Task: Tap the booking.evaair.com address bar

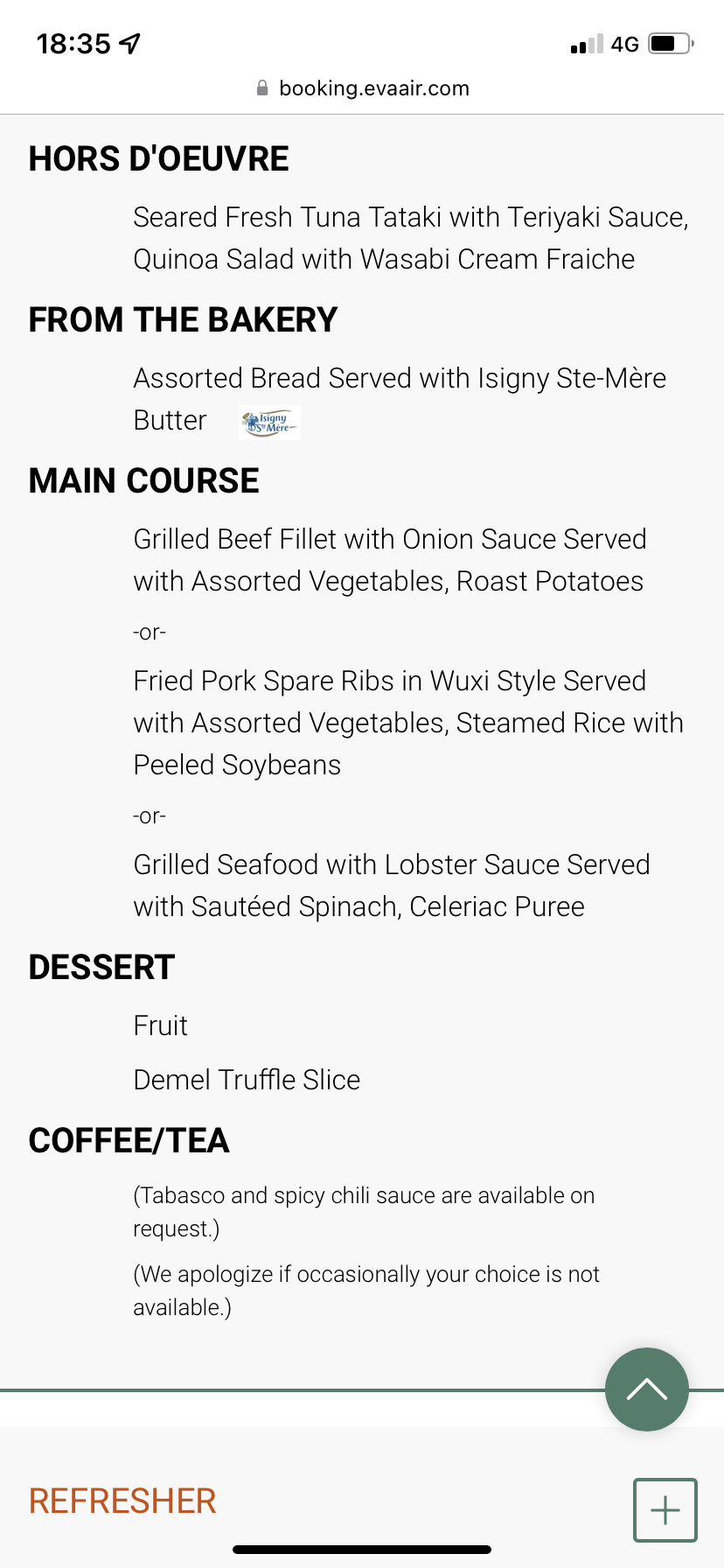Action: click(362, 88)
